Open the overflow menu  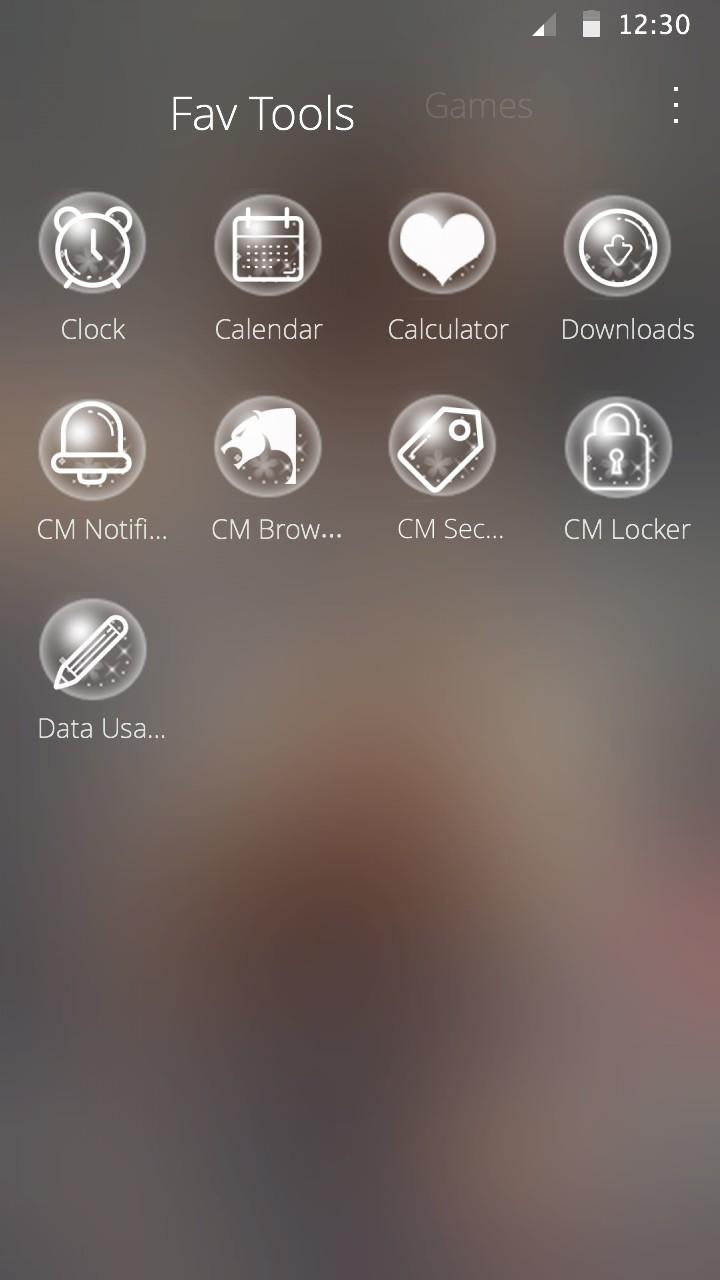[x=676, y=105]
